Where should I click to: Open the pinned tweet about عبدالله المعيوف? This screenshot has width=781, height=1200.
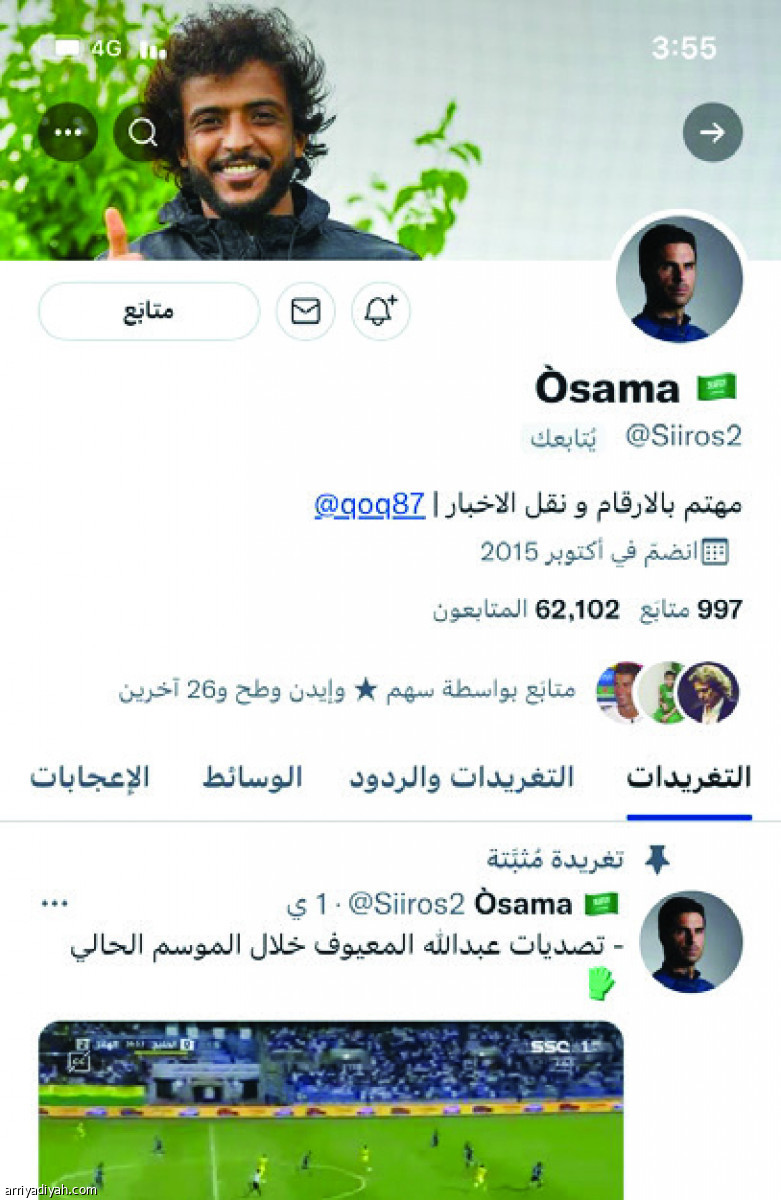pyautogui.click(x=340, y=945)
